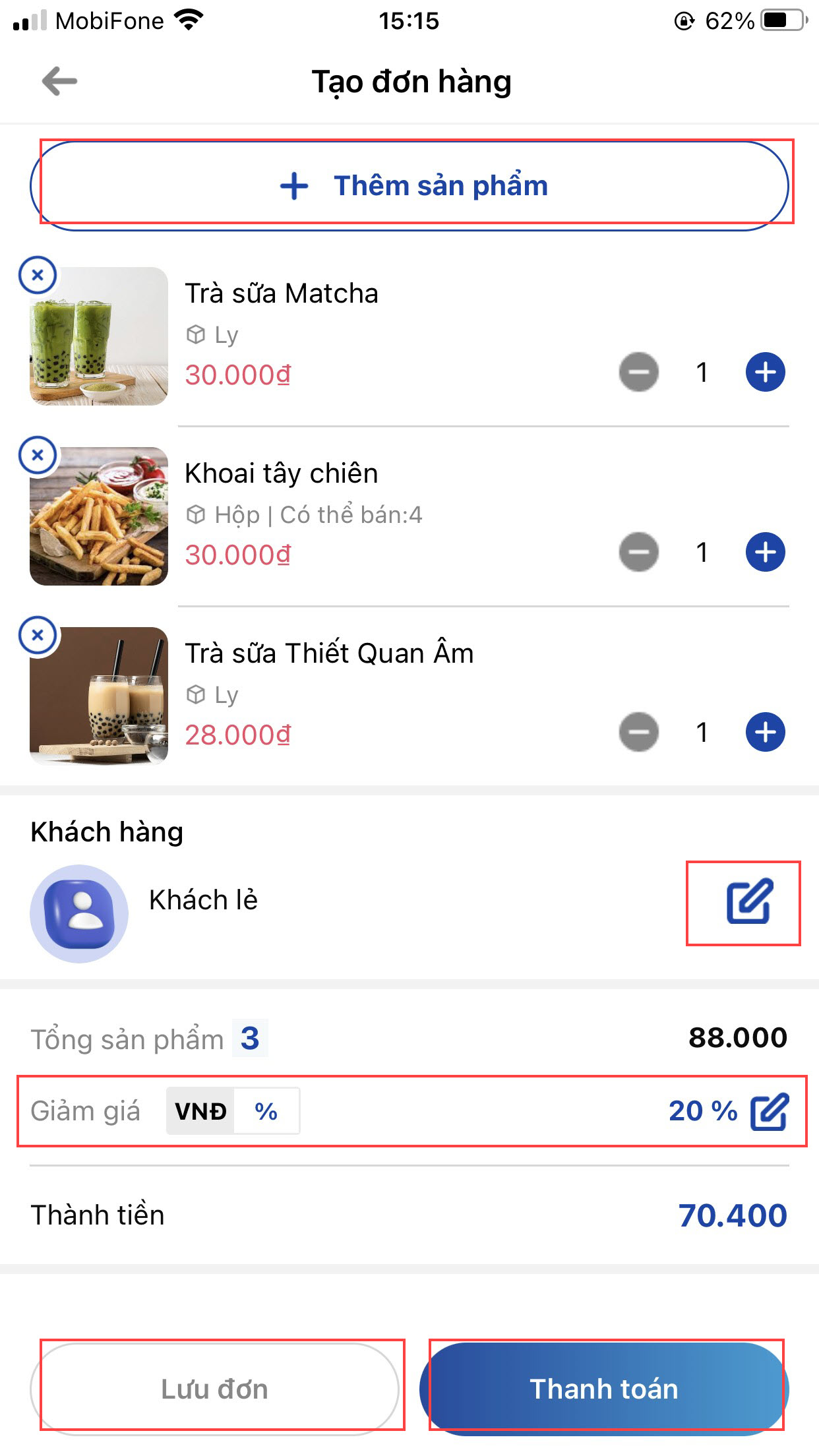Add one more Trà sữa Thiết Quan Âm
Viewport: 819px width, 1456px height.
click(x=765, y=732)
